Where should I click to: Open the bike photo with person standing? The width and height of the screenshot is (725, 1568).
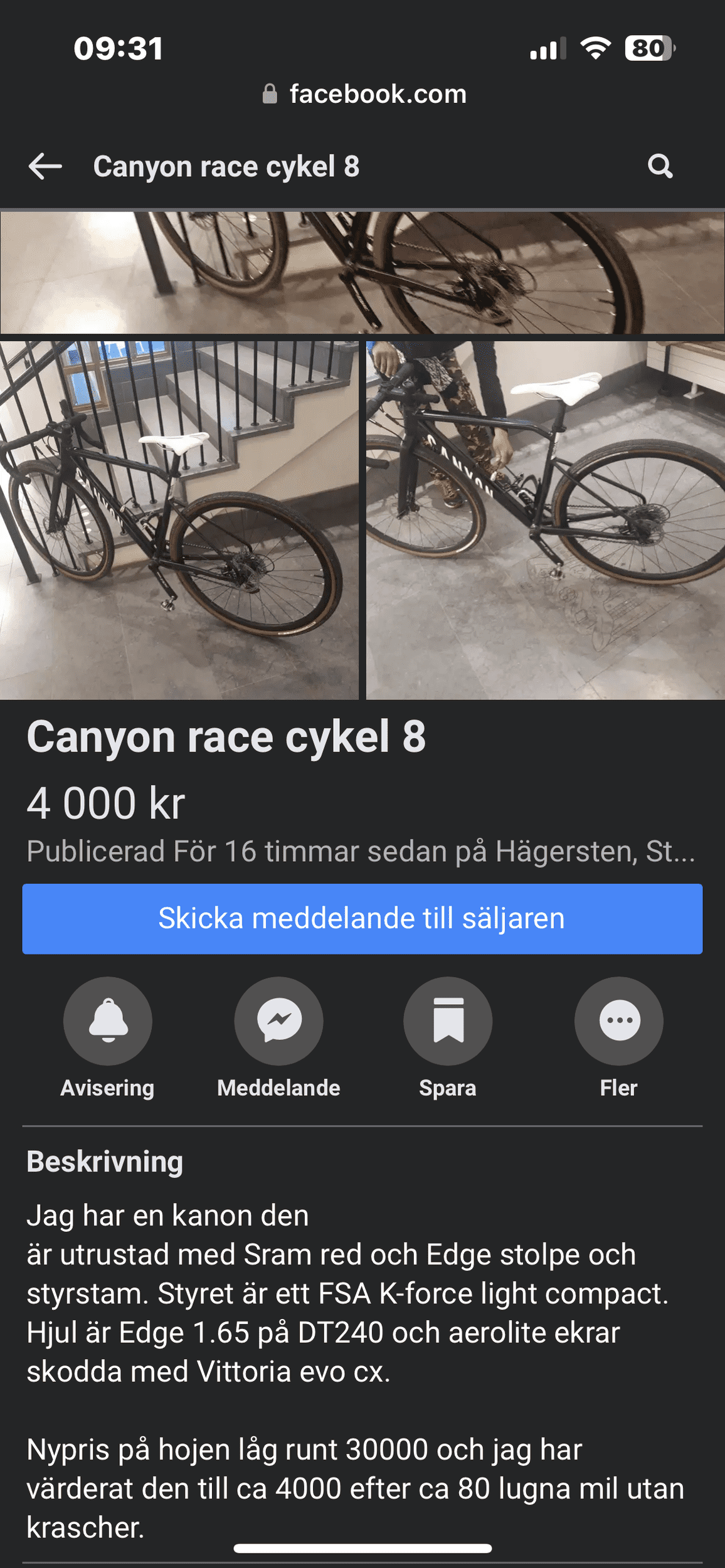point(546,520)
